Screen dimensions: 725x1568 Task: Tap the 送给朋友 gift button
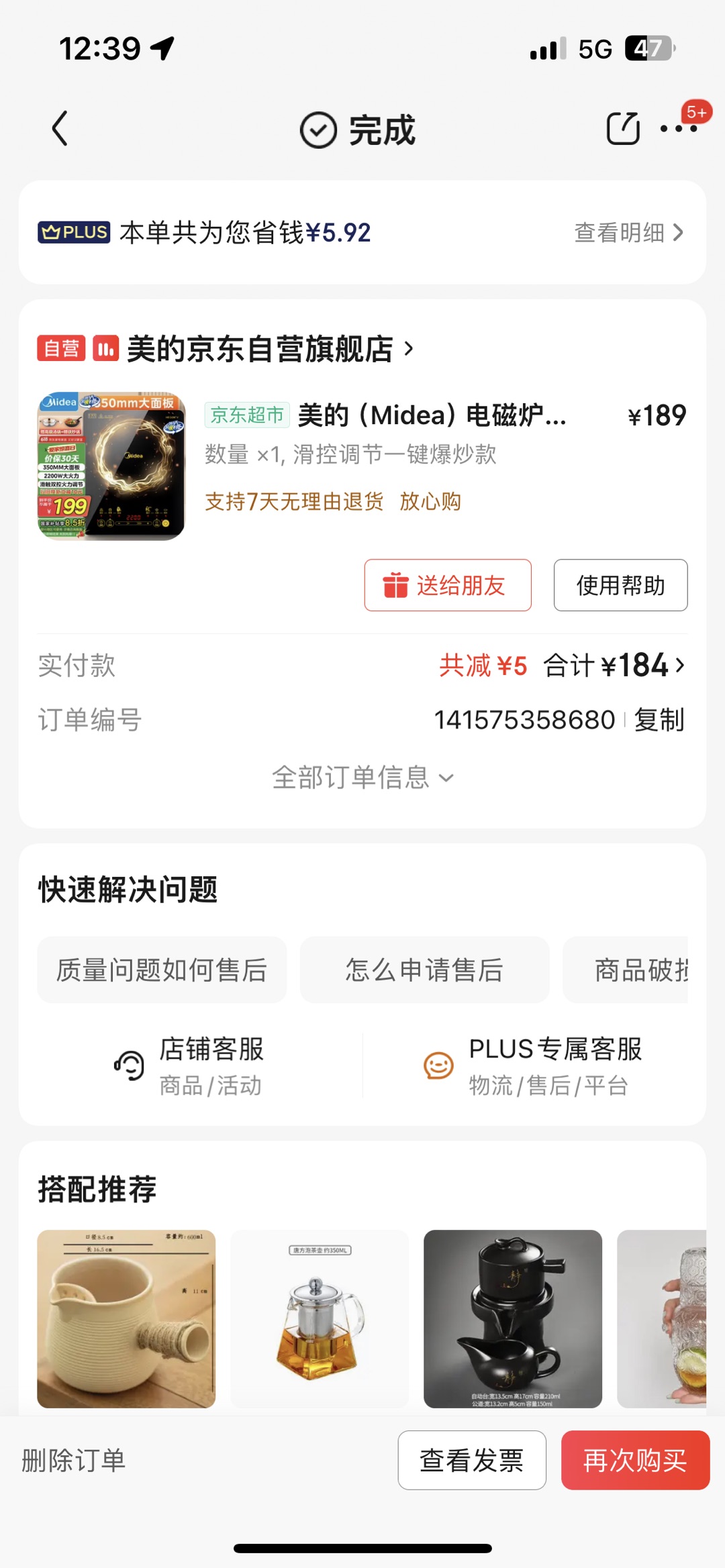pyautogui.click(x=447, y=585)
